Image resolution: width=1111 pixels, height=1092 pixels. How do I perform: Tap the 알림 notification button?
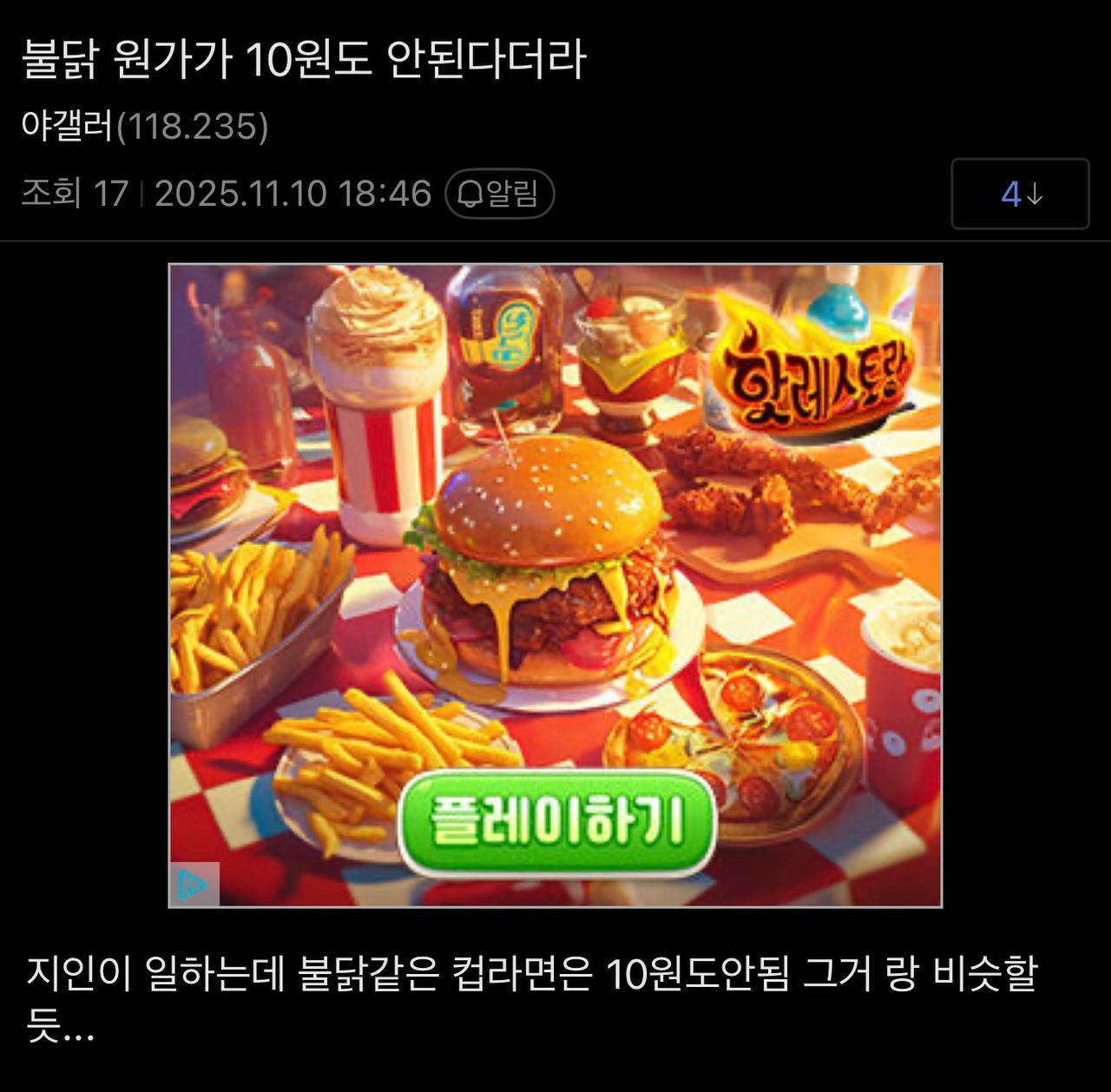click(499, 194)
